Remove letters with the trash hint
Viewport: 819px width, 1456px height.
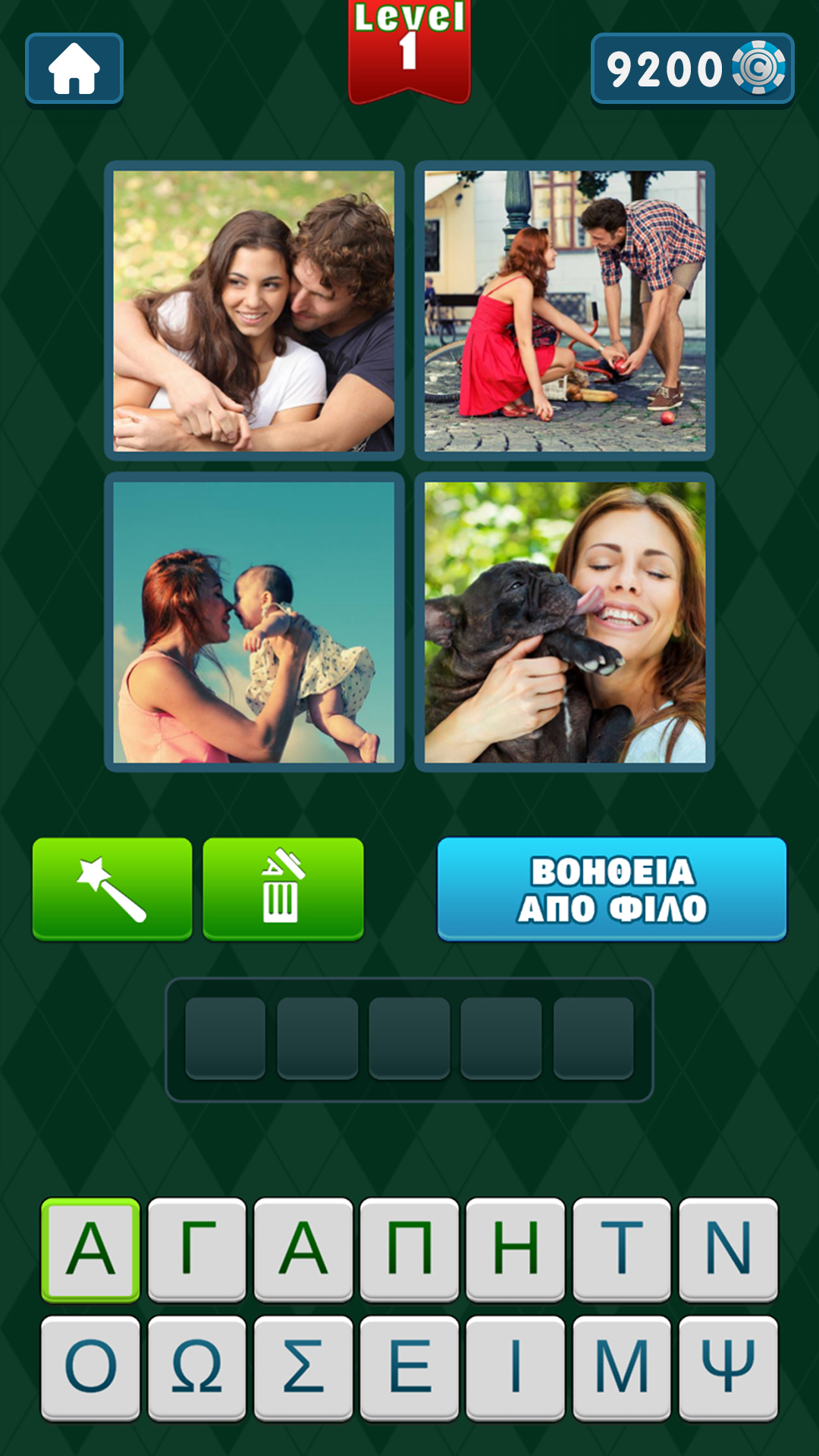283,889
